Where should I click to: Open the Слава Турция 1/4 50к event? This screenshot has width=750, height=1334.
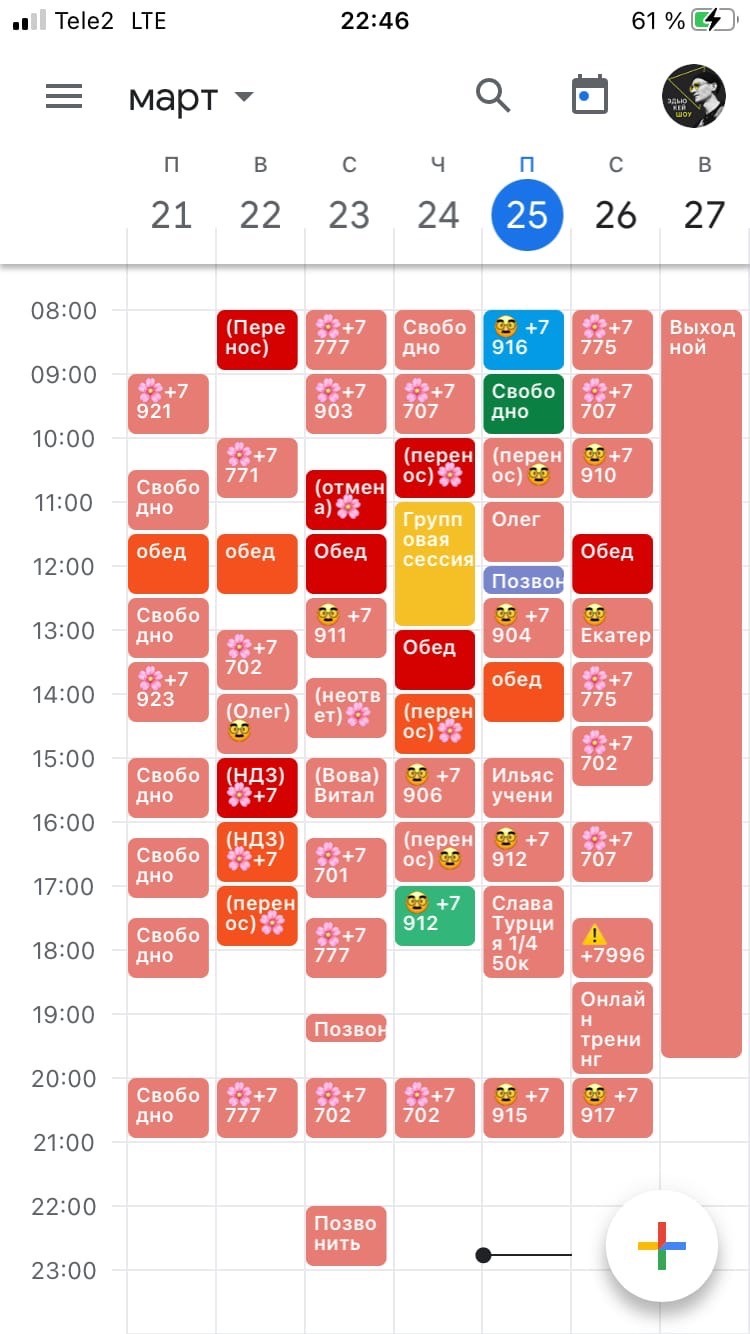523,932
